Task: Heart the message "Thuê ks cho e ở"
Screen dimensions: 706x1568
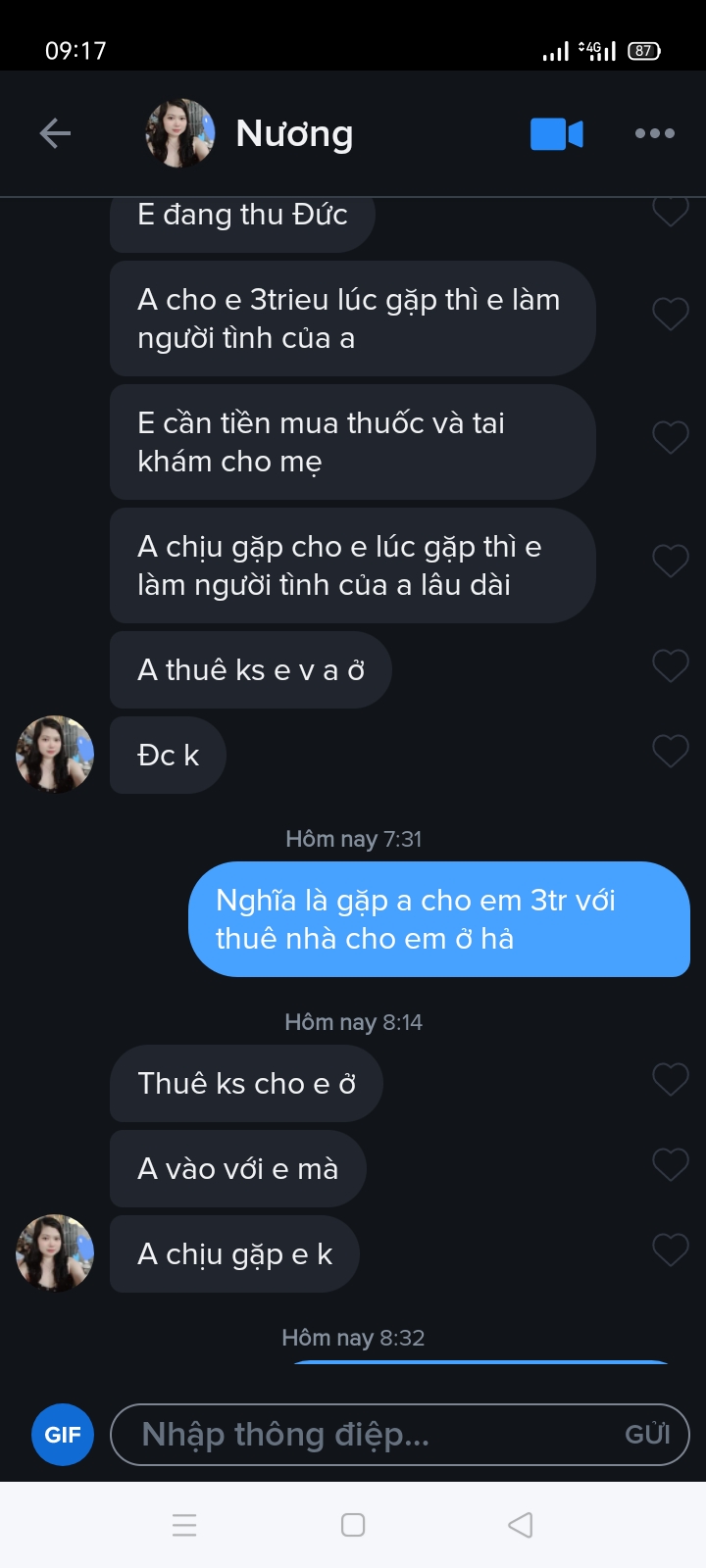Action: 671,1080
